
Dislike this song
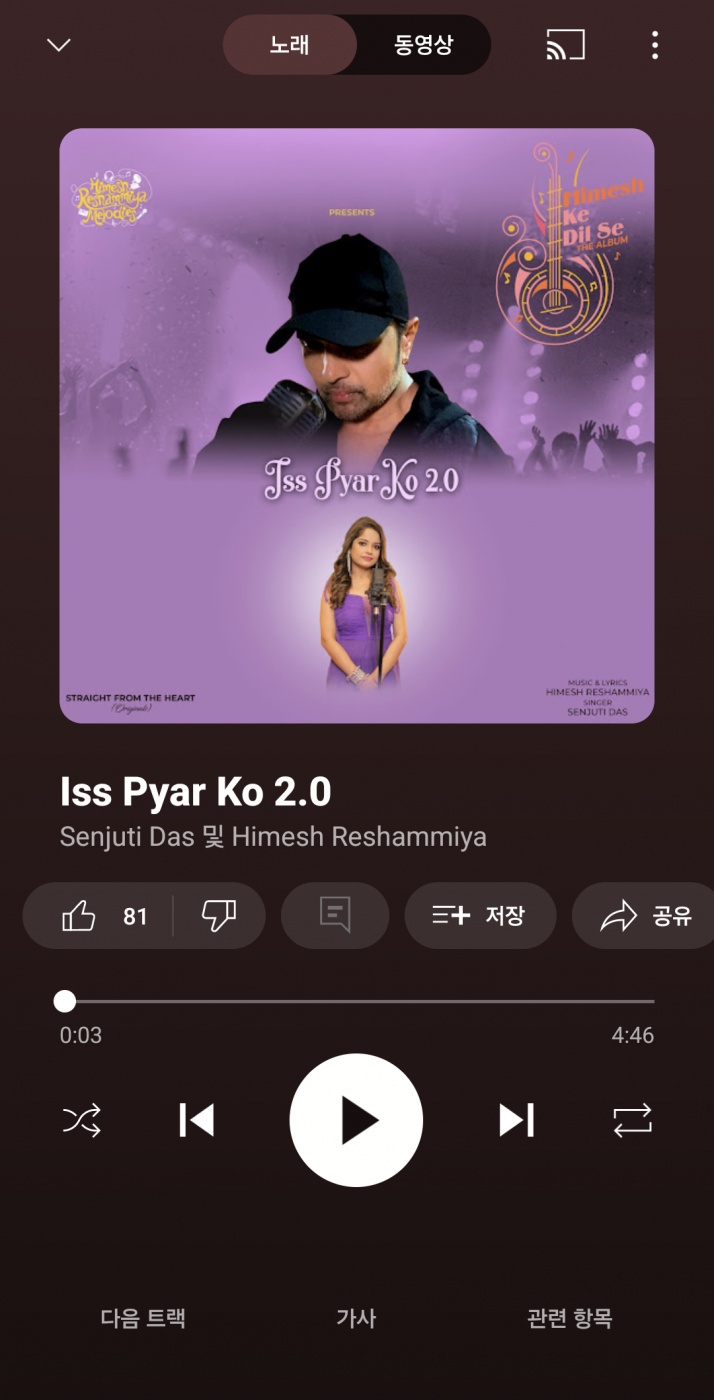pyautogui.click(x=219, y=916)
